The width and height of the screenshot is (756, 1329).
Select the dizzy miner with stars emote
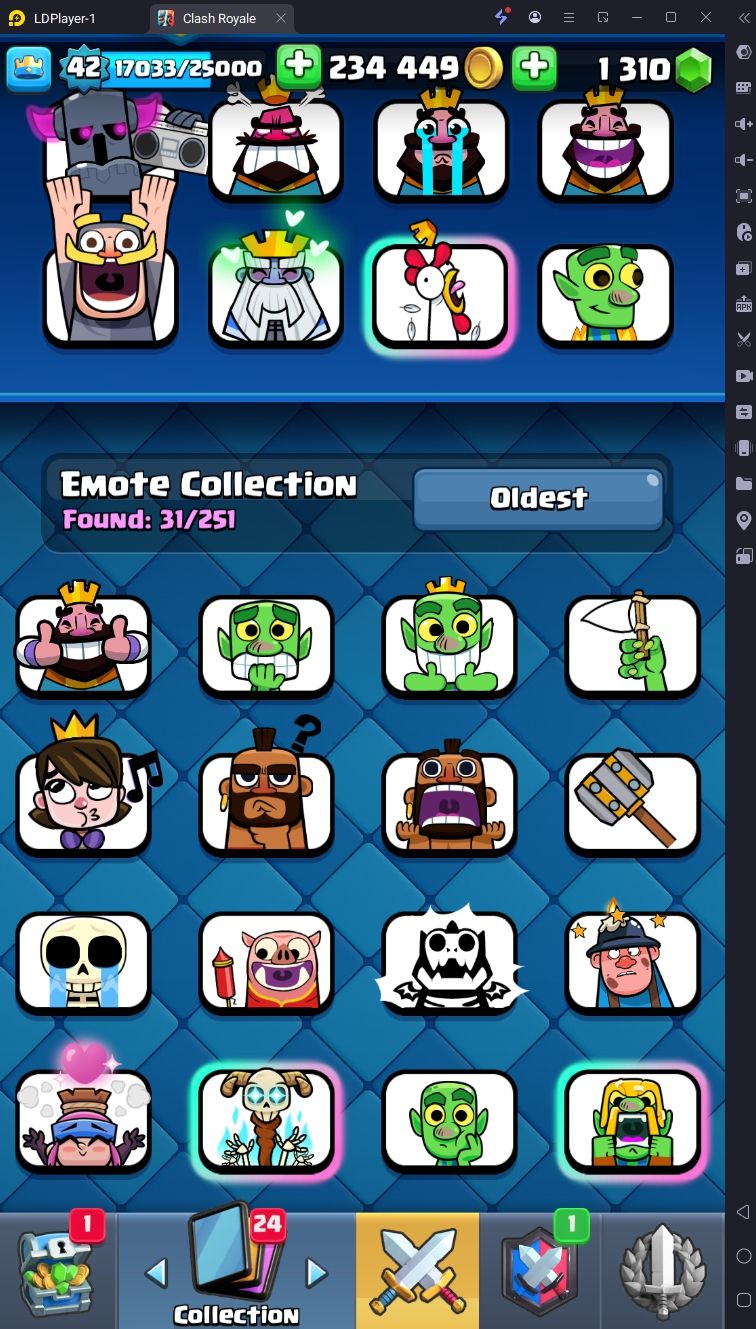[632, 962]
